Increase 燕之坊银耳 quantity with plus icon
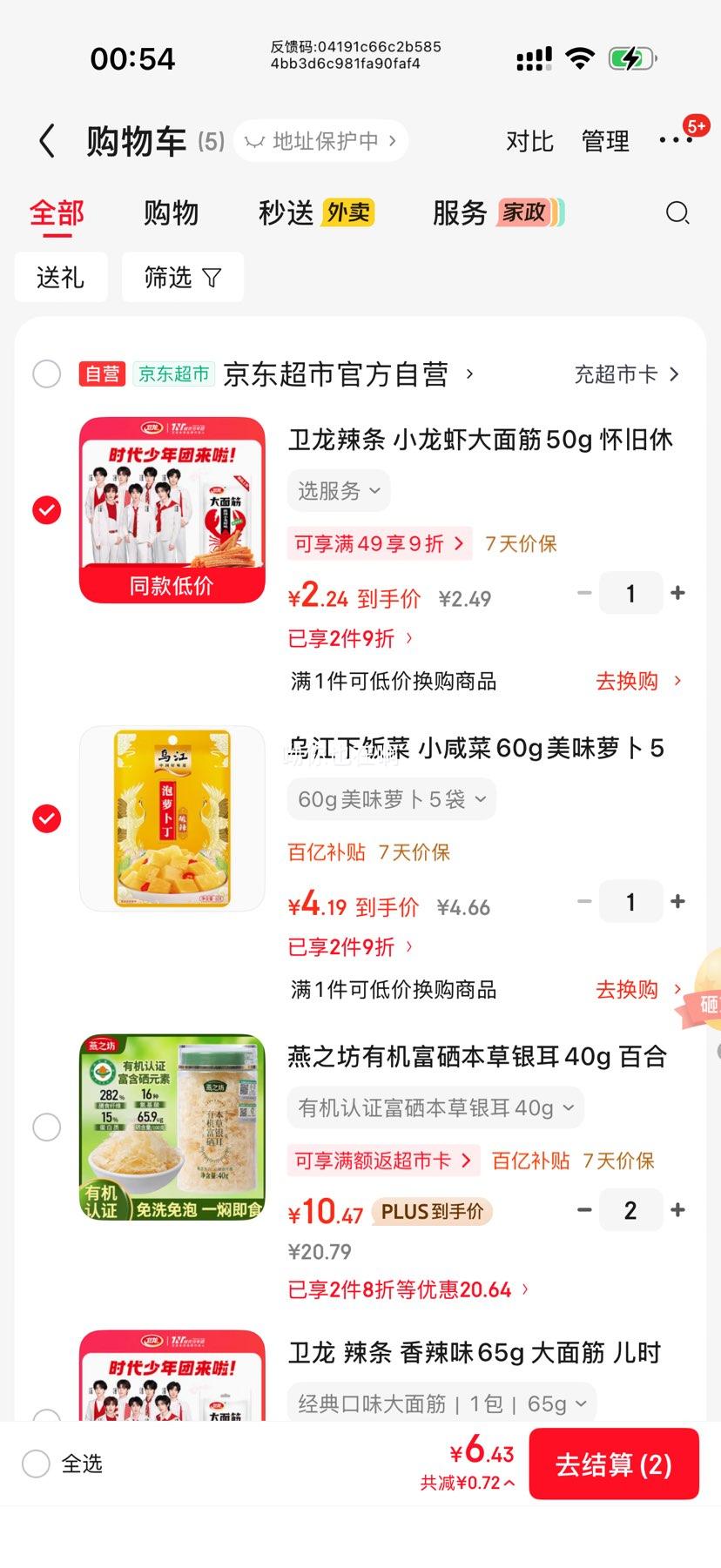The height and width of the screenshot is (1568, 721). (678, 1209)
